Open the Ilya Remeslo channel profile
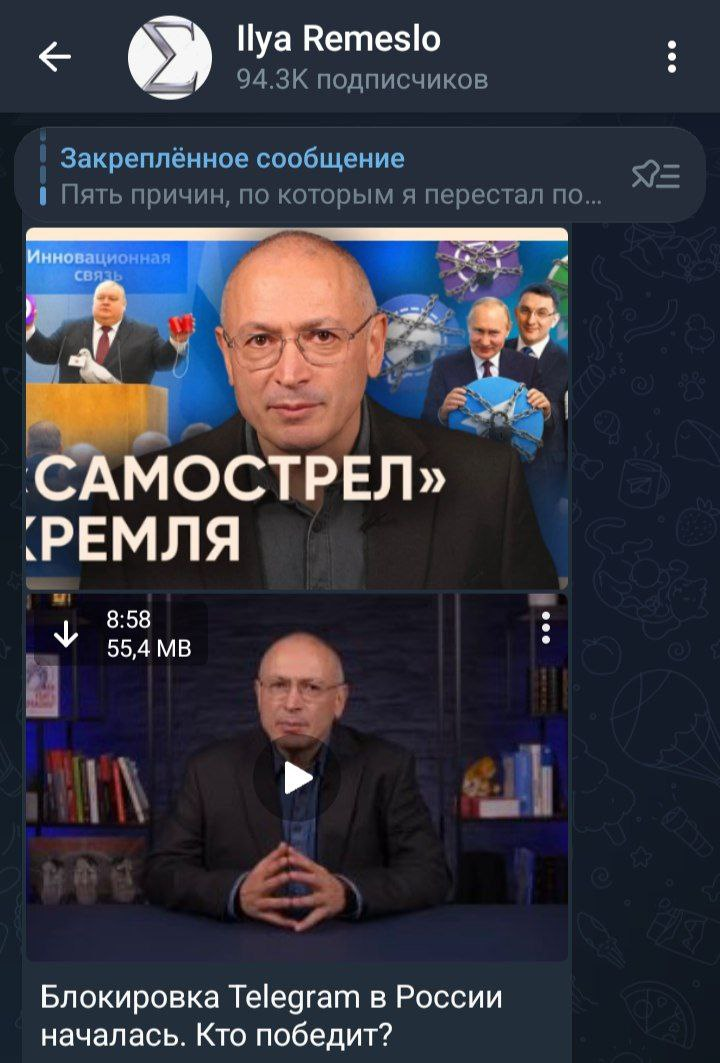 pyautogui.click(x=340, y=57)
